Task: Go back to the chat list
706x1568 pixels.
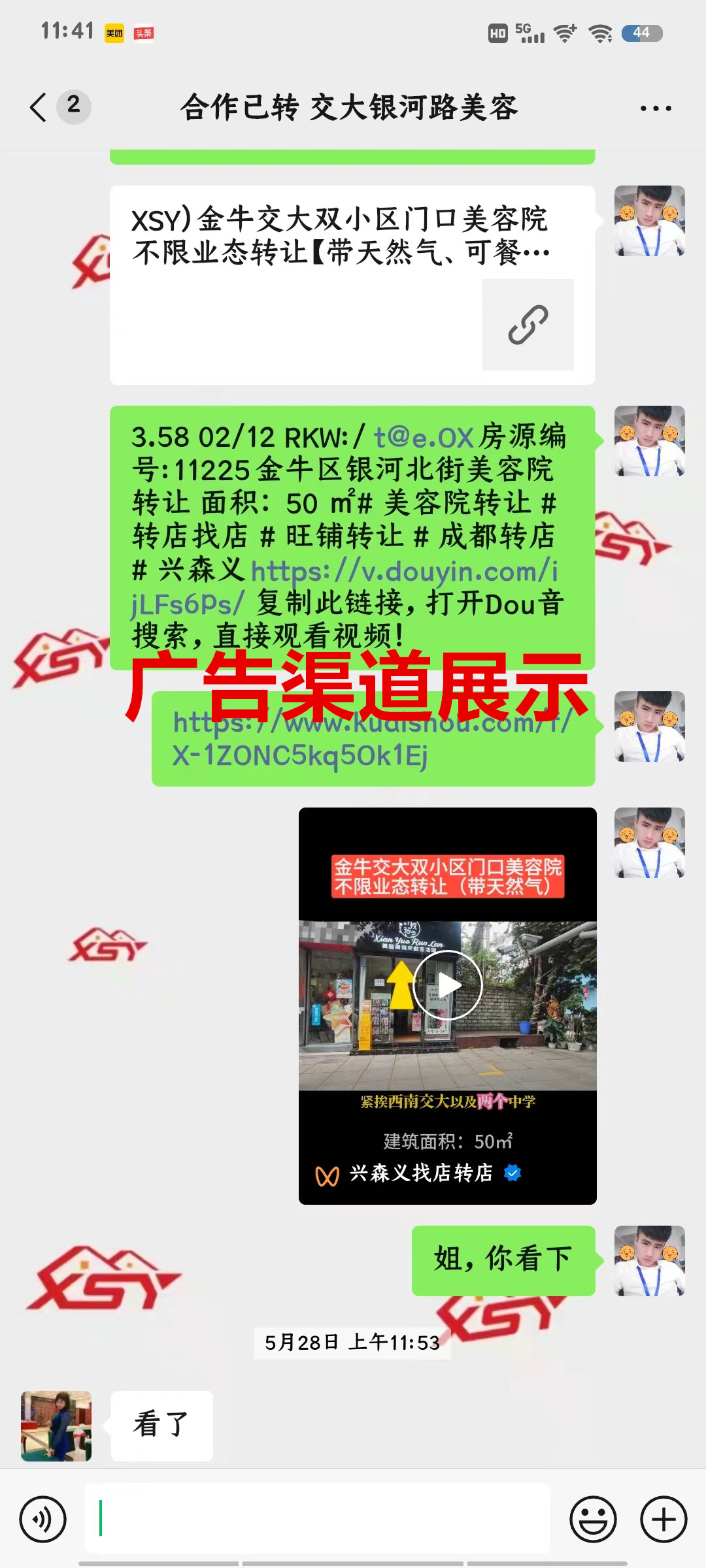Action: pyautogui.click(x=39, y=107)
